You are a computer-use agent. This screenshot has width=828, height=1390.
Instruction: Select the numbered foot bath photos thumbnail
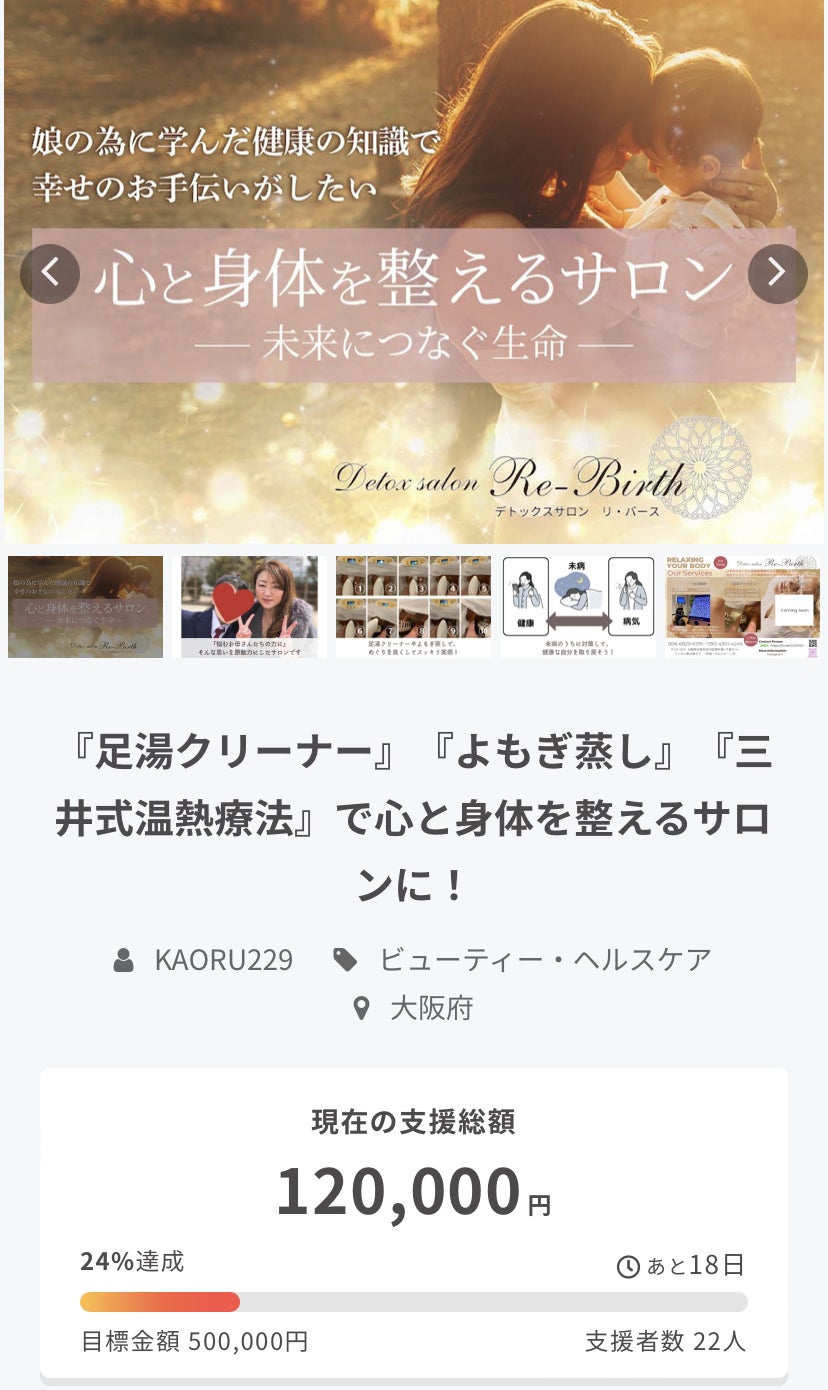click(413, 607)
